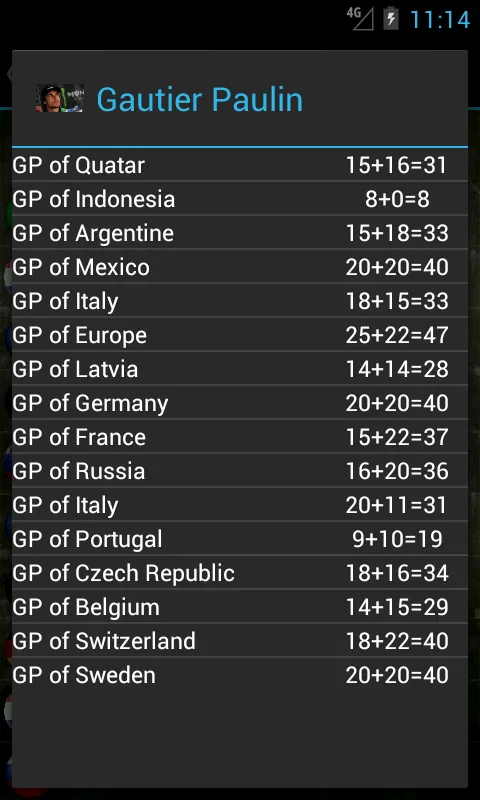Screen dimensions: 480x800
Task: Choose the GP of Europe entry
Action: coord(240,335)
